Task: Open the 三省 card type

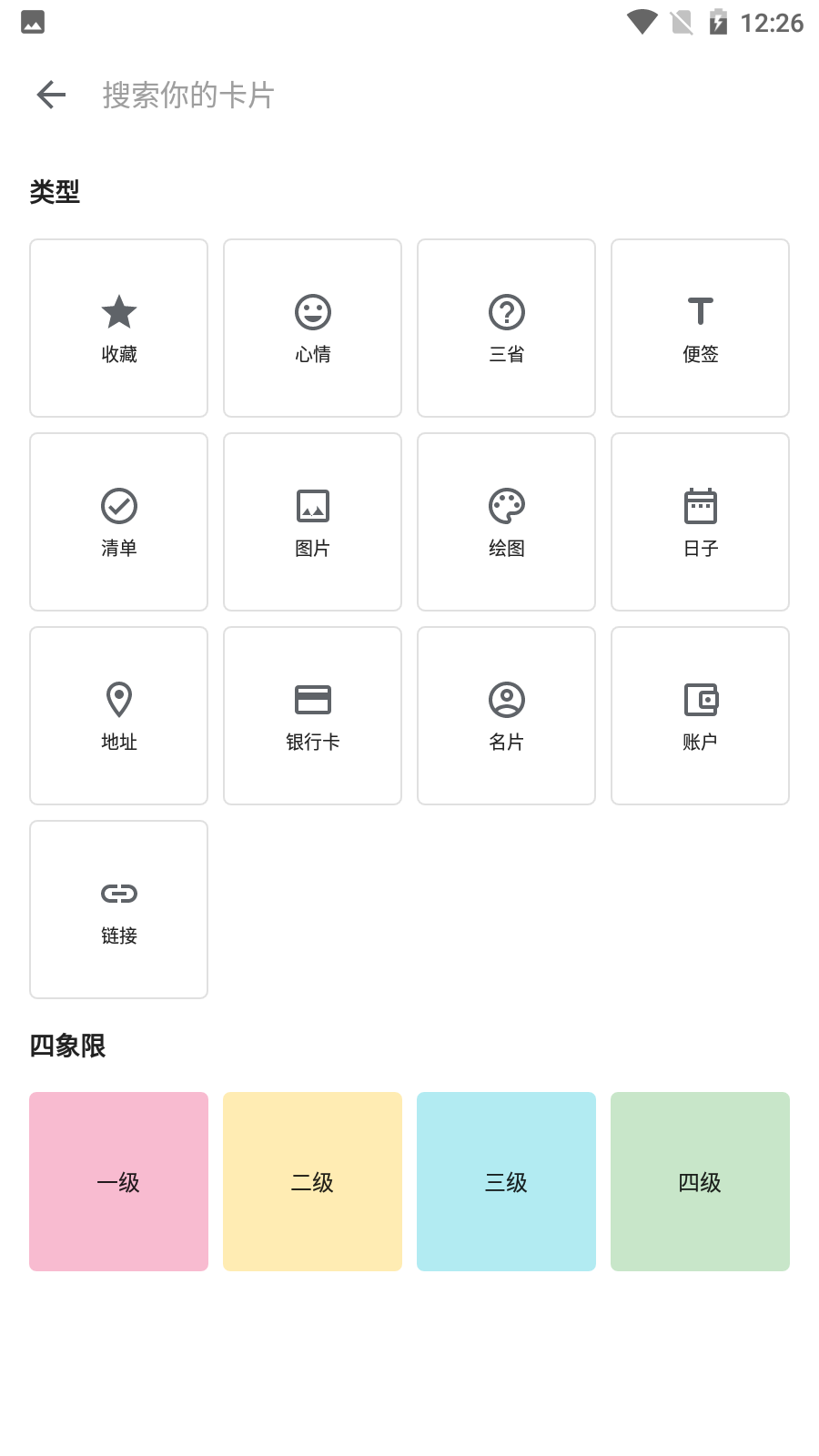Action: pos(506,329)
